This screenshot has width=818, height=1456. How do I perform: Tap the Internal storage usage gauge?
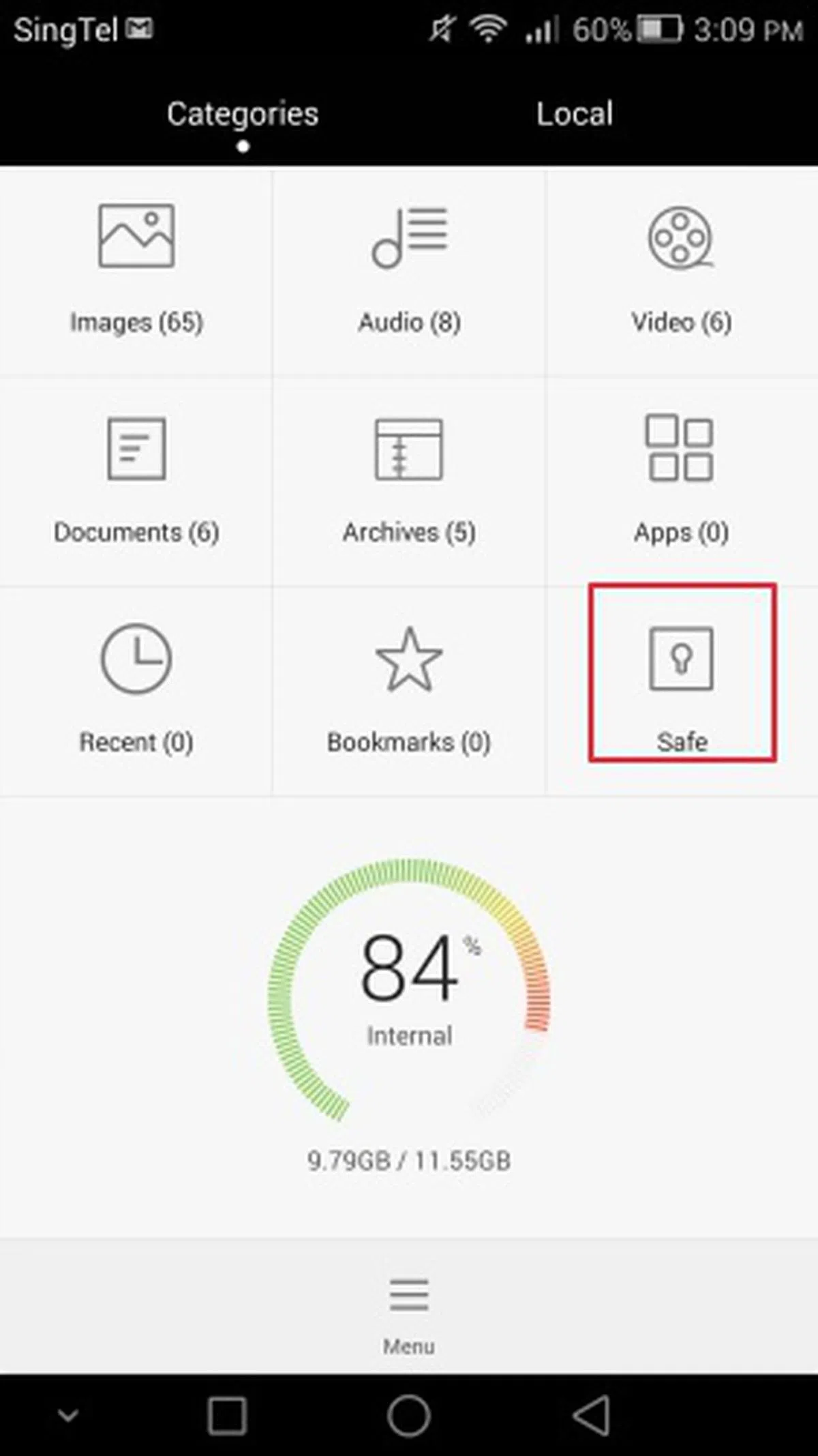[x=409, y=990]
